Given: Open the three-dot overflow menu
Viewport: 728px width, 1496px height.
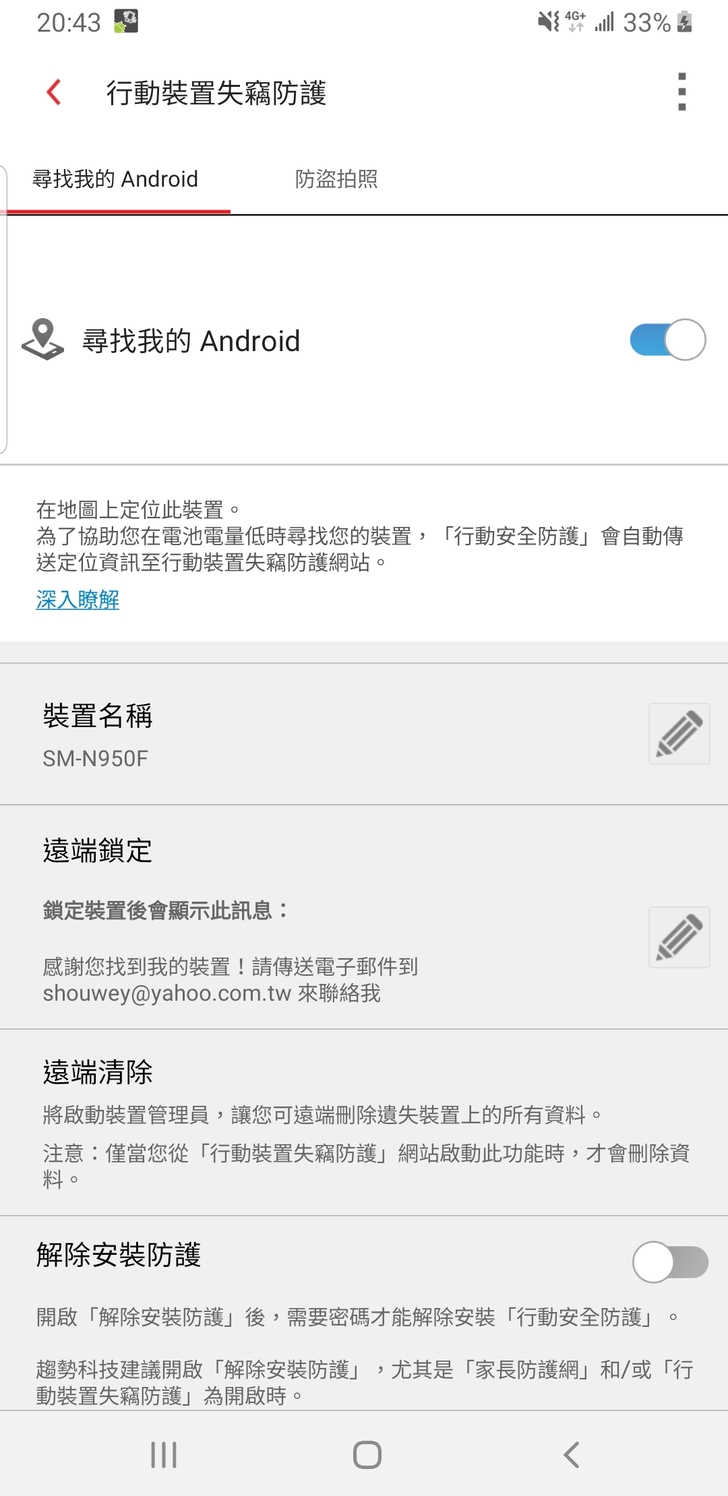Looking at the screenshot, I should pyautogui.click(x=682, y=92).
